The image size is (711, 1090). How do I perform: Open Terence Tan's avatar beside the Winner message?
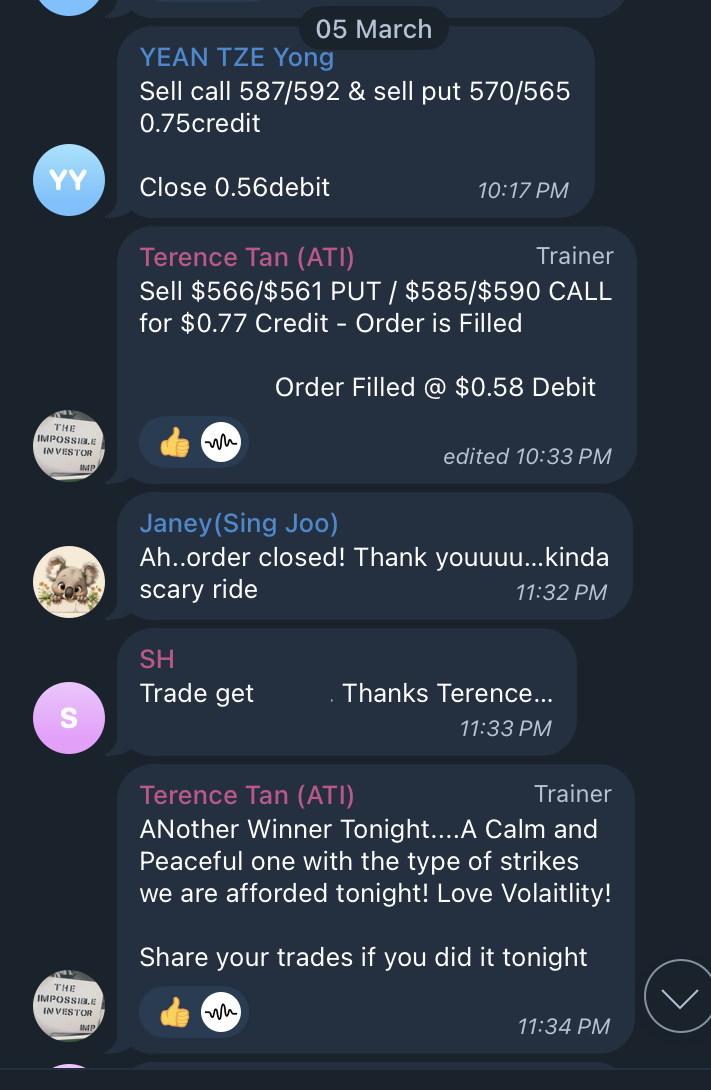click(x=69, y=1005)
